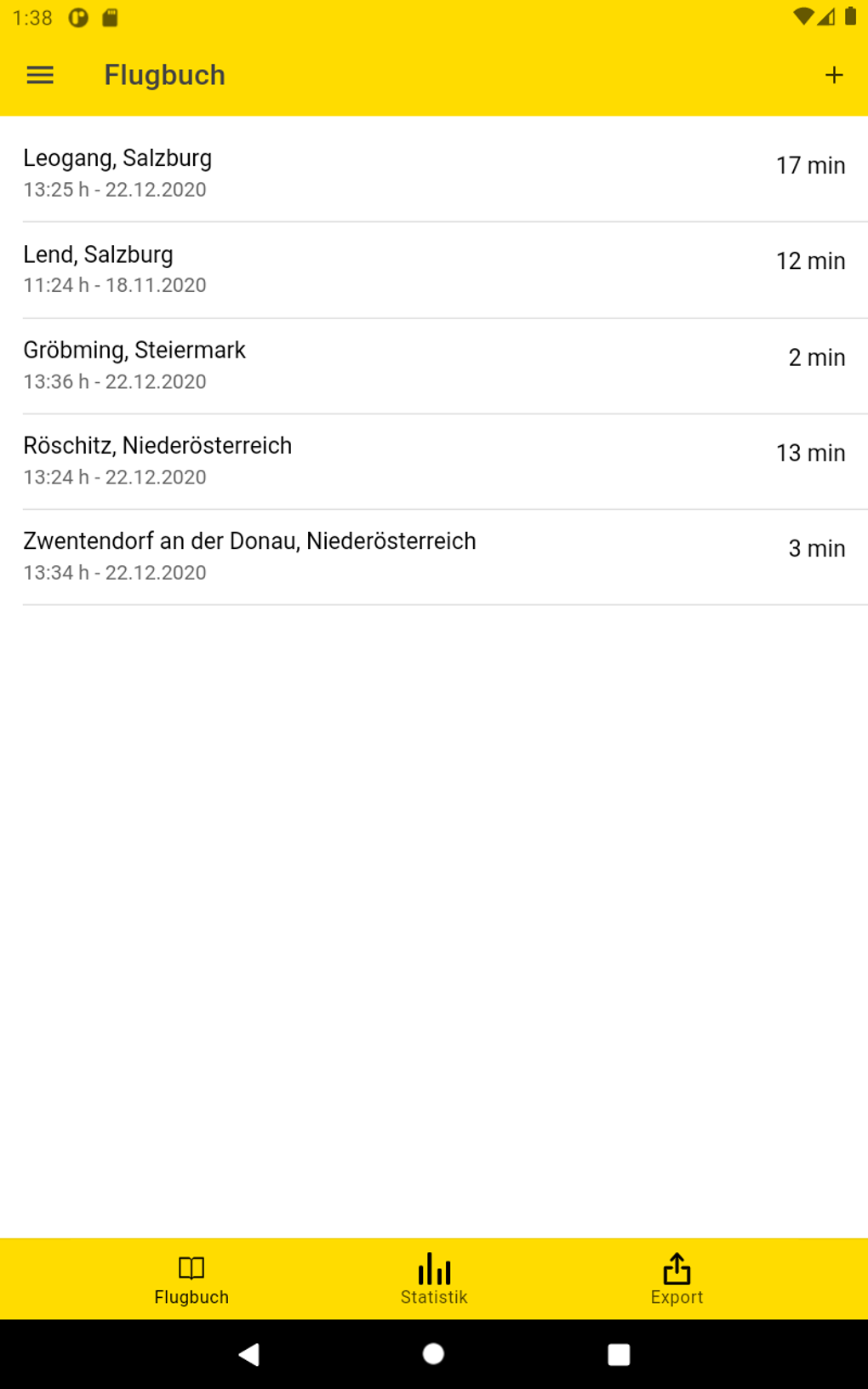Open the Lend, Salzburg flight
The image size is (868, 1389).
tap(434, 269)
